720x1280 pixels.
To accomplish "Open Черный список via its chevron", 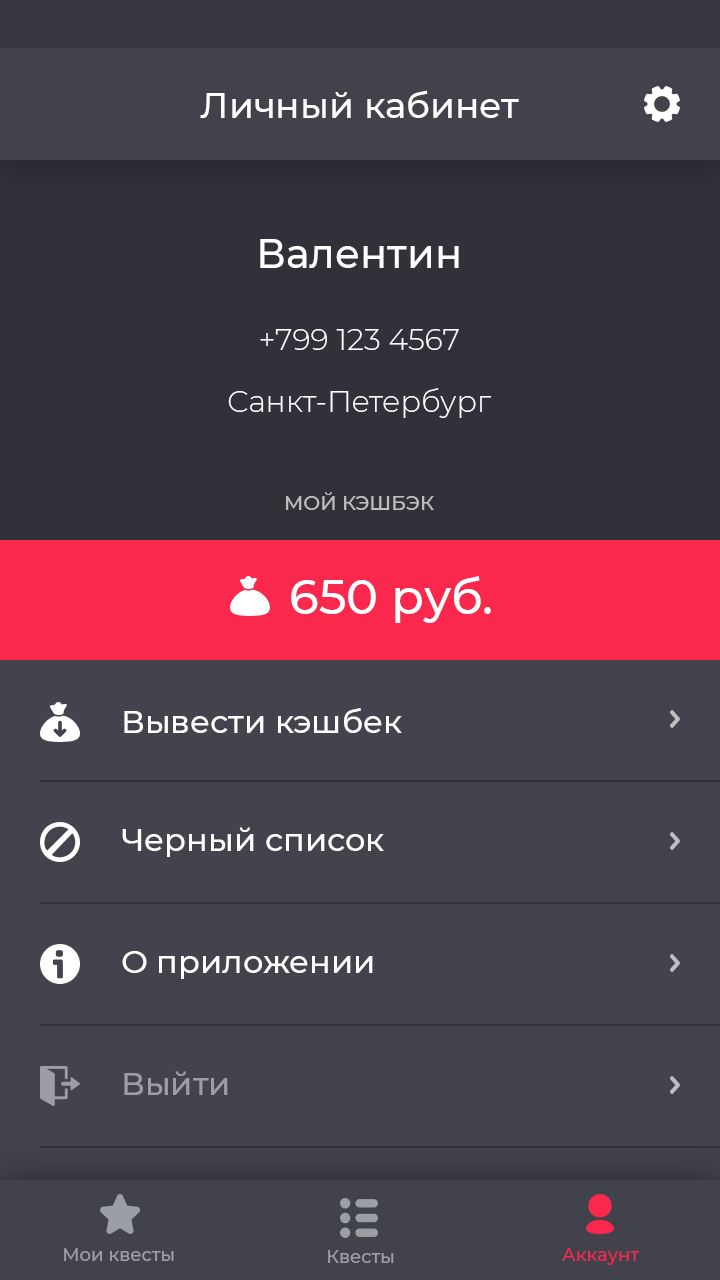I will click(675, 841).
